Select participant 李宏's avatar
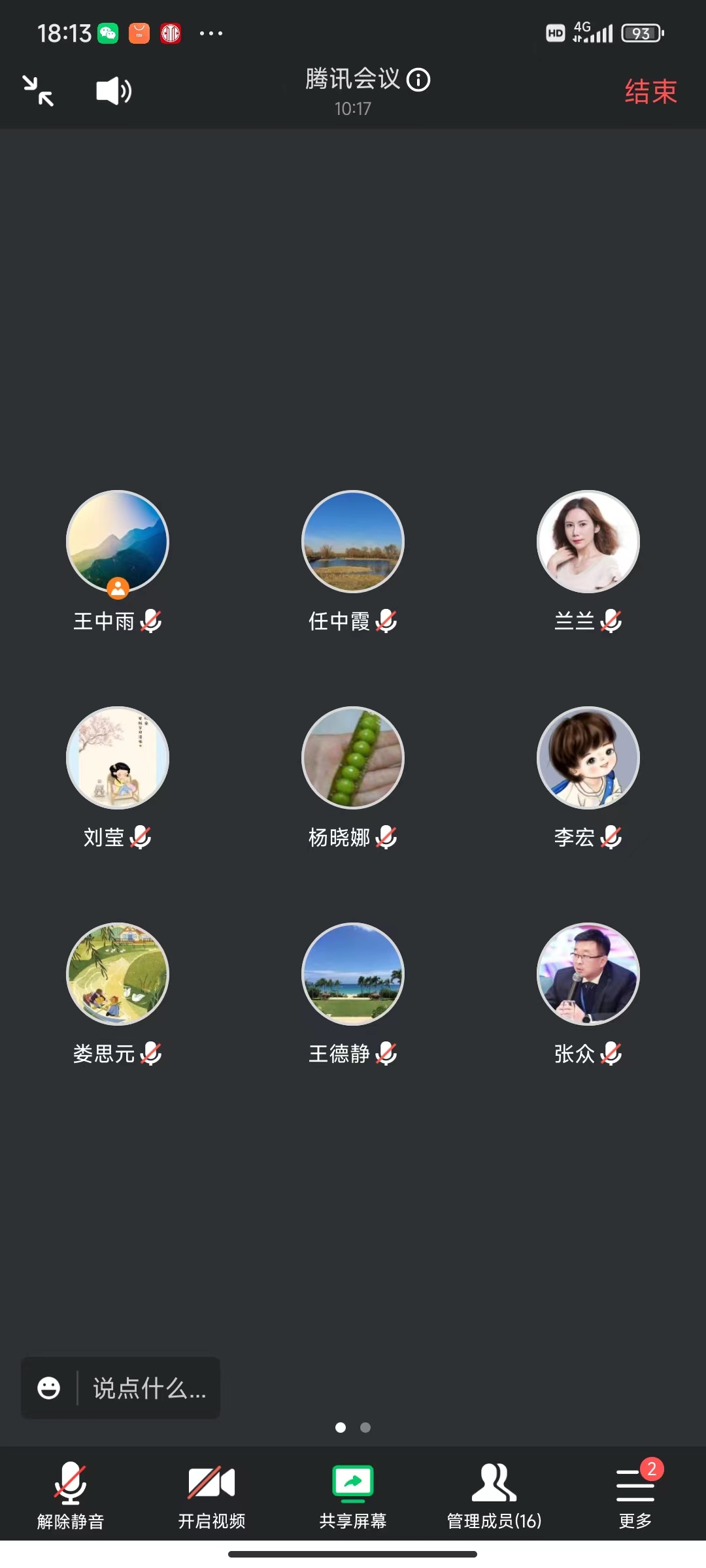Screen dimensions: 706x1568 (x=588, y=758)
